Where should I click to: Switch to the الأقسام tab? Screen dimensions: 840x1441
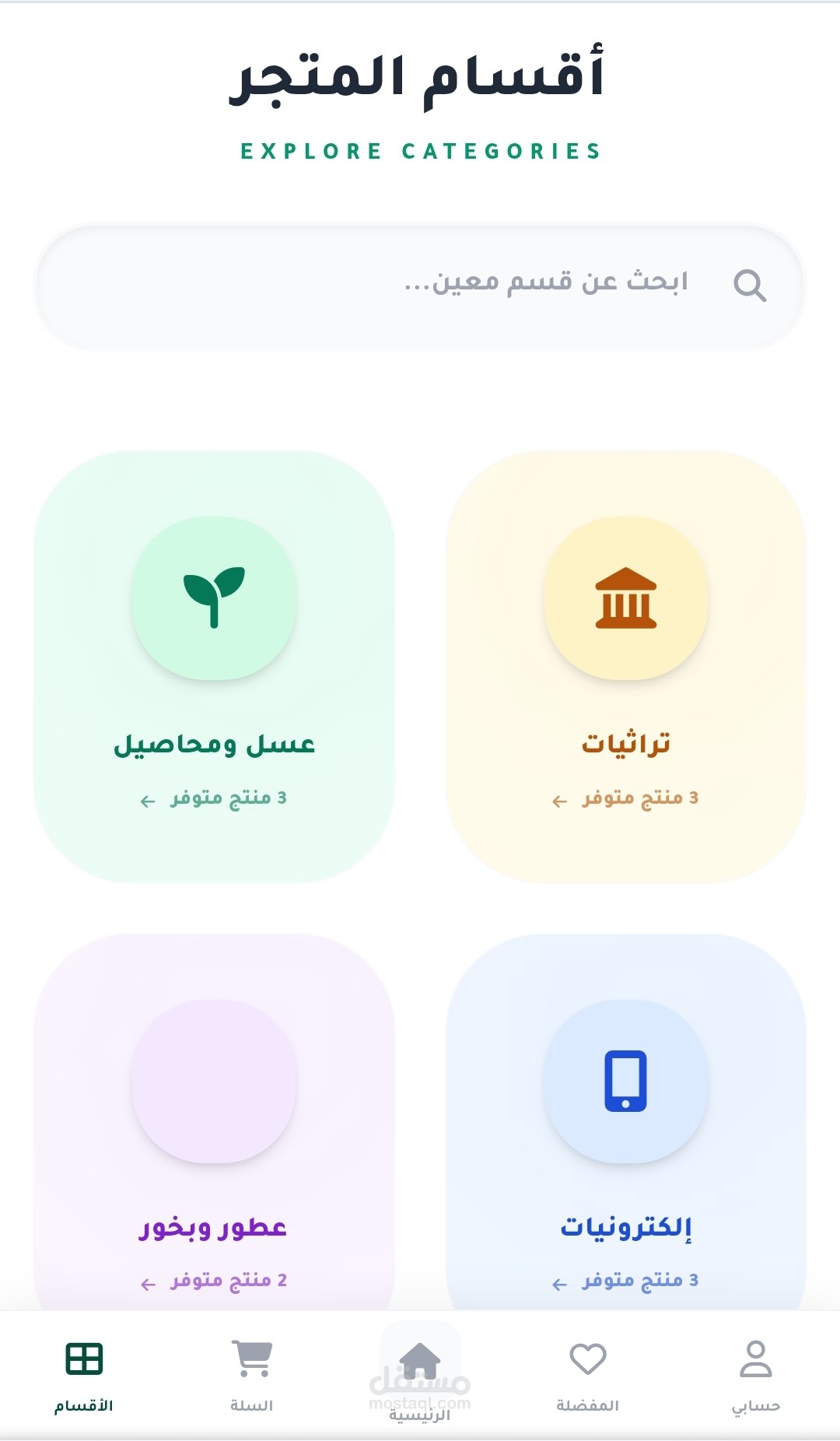[84, 1376]
